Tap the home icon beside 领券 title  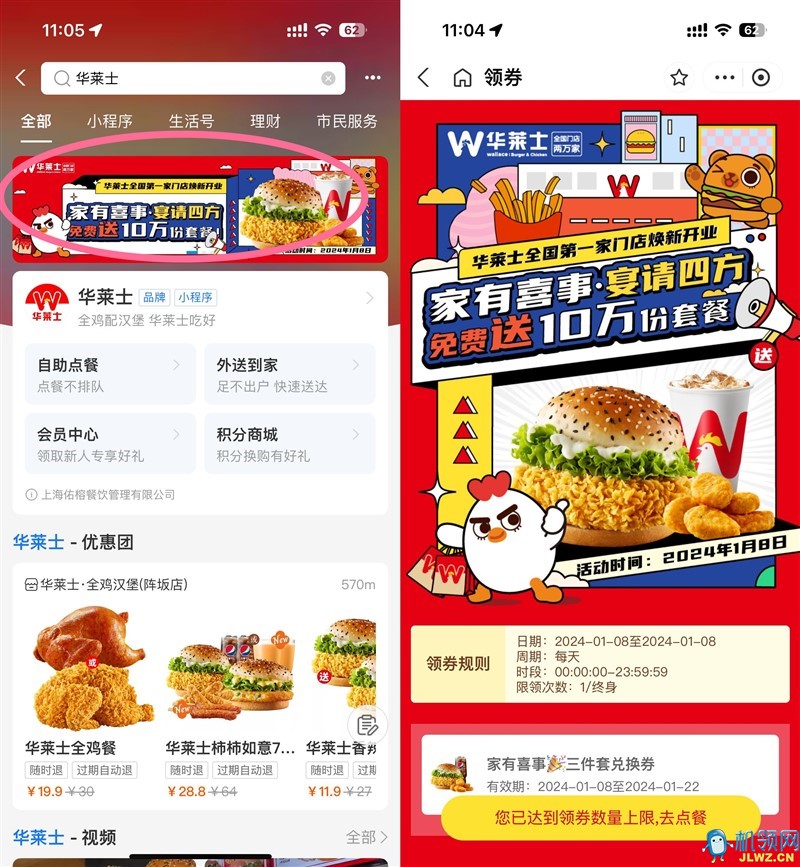[x=462, y=78]
